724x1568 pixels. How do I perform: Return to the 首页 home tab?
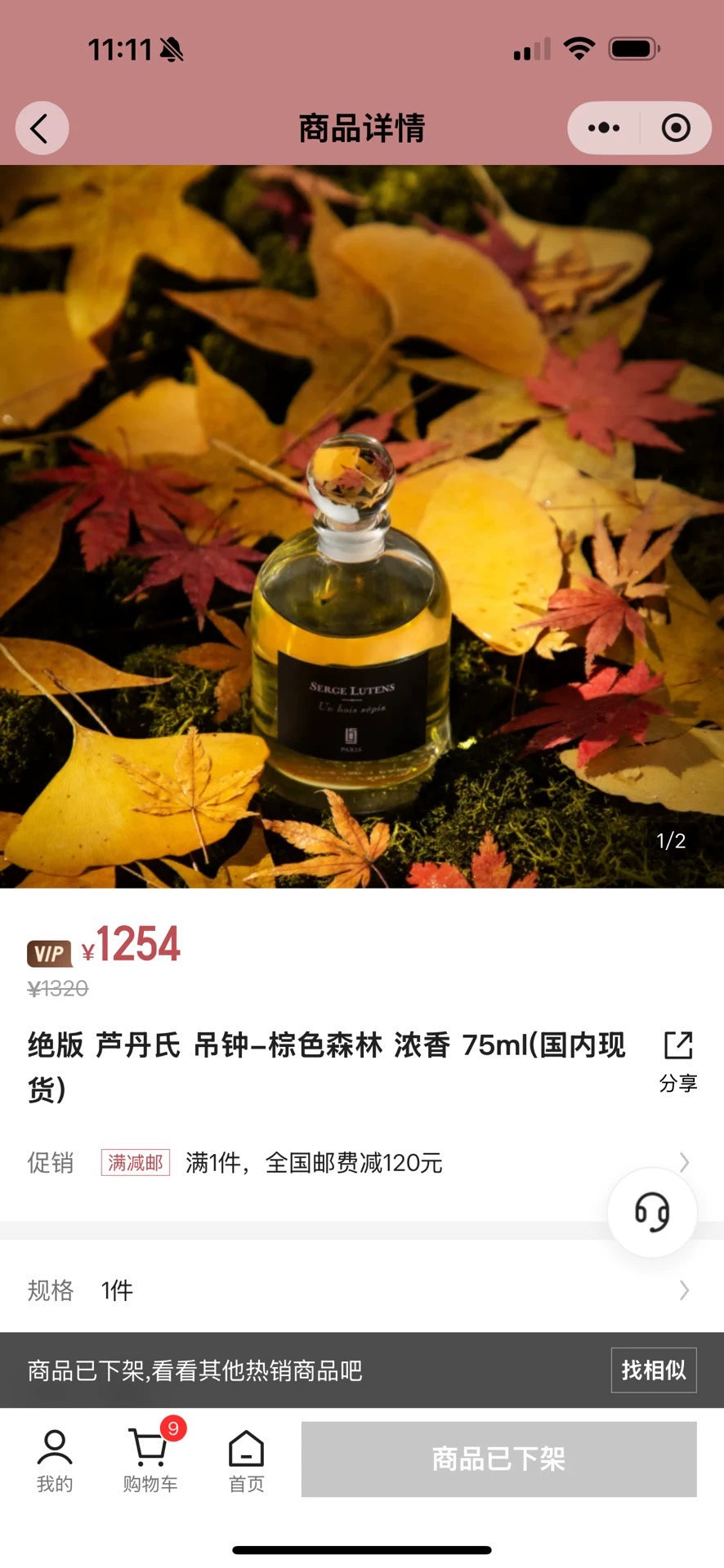pyautogui.click(x=246, y=1461)
